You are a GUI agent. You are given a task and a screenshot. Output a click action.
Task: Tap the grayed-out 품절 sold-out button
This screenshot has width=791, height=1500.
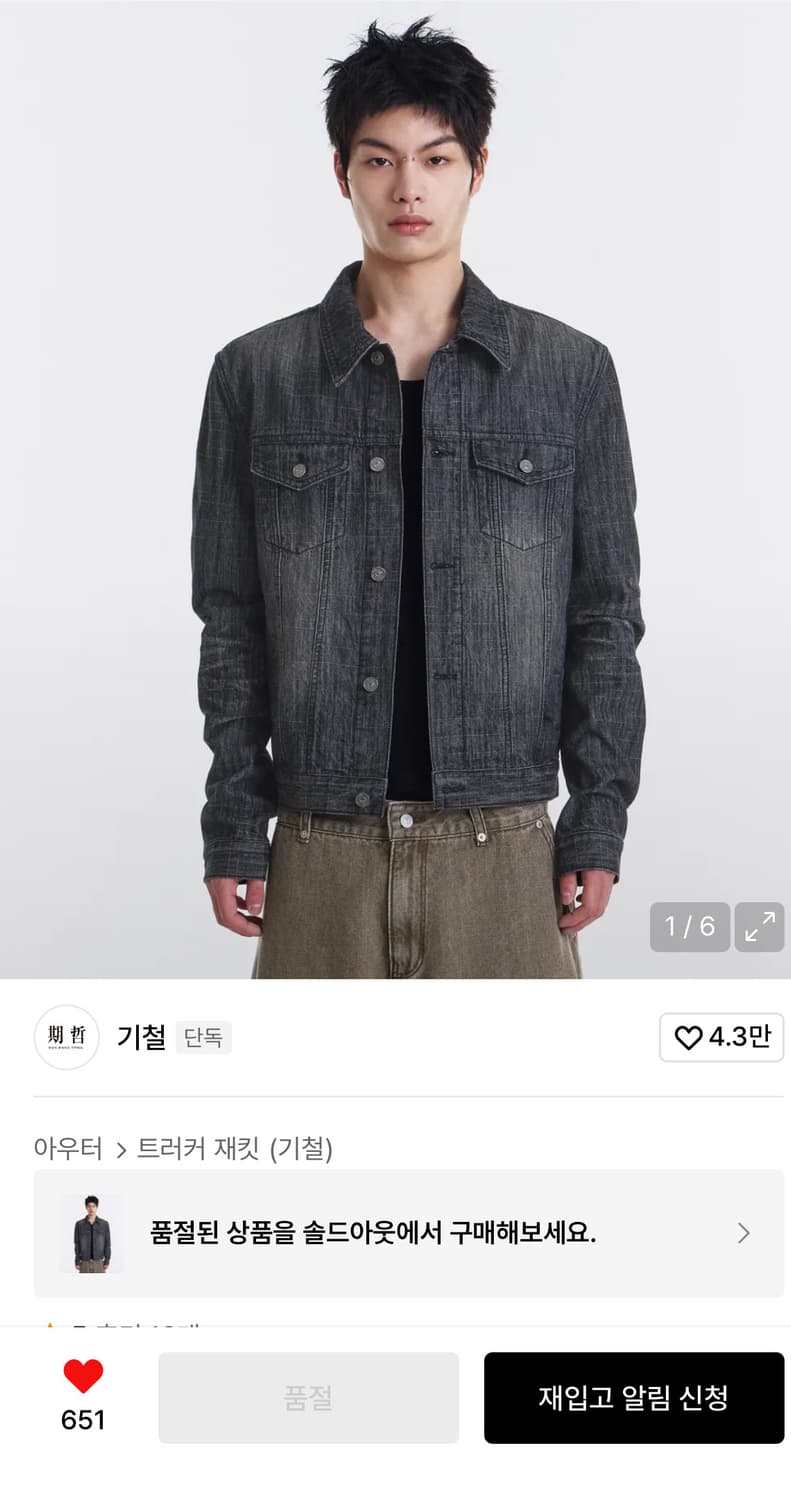pyautogui.click(x=308, y=1397)
